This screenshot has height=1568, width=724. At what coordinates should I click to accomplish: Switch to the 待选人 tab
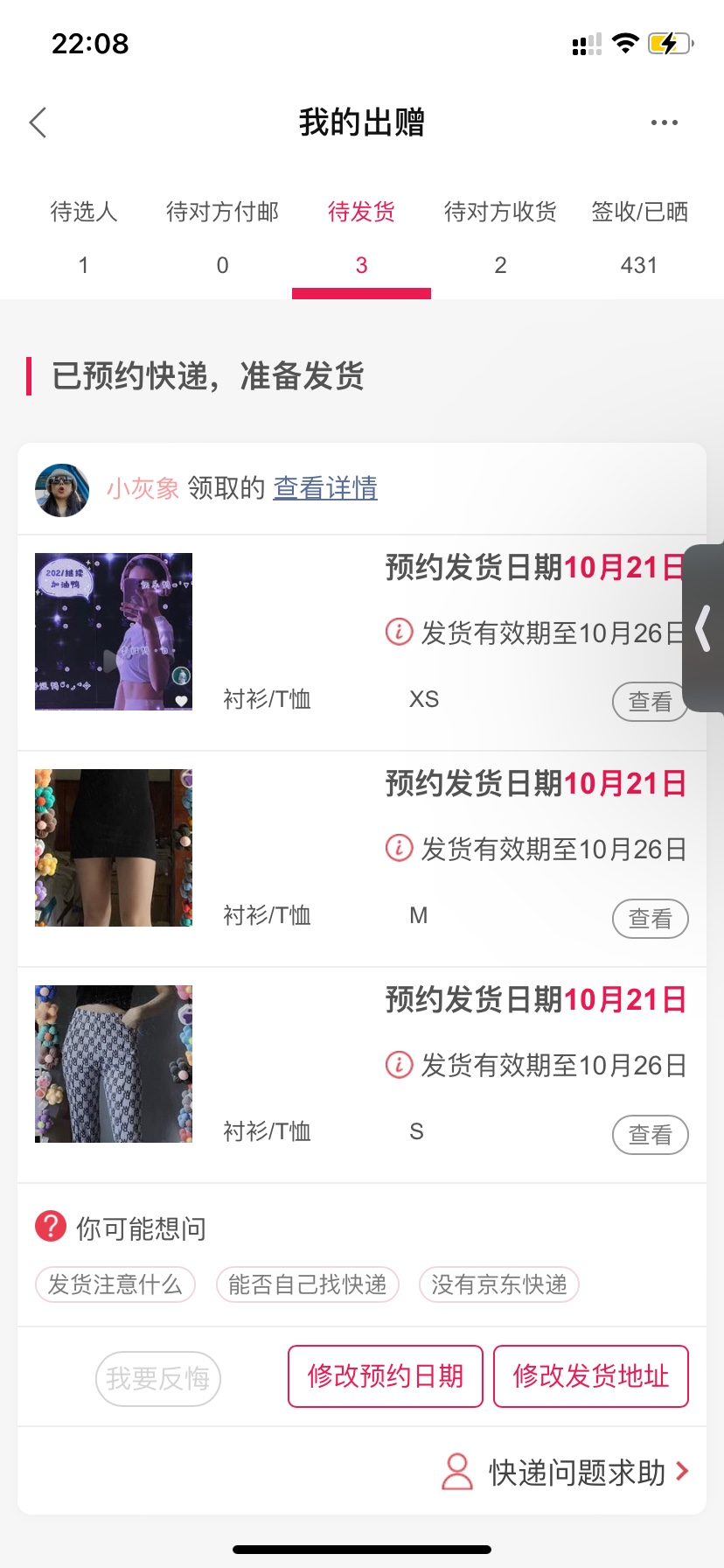(84, 236)
